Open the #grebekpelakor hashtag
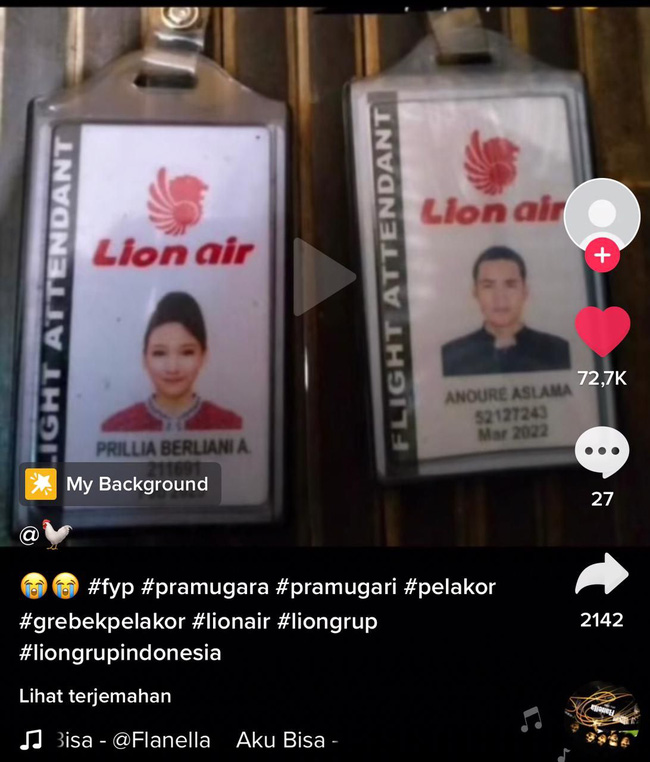Screen dimensions: 650x762 point(102,621)
